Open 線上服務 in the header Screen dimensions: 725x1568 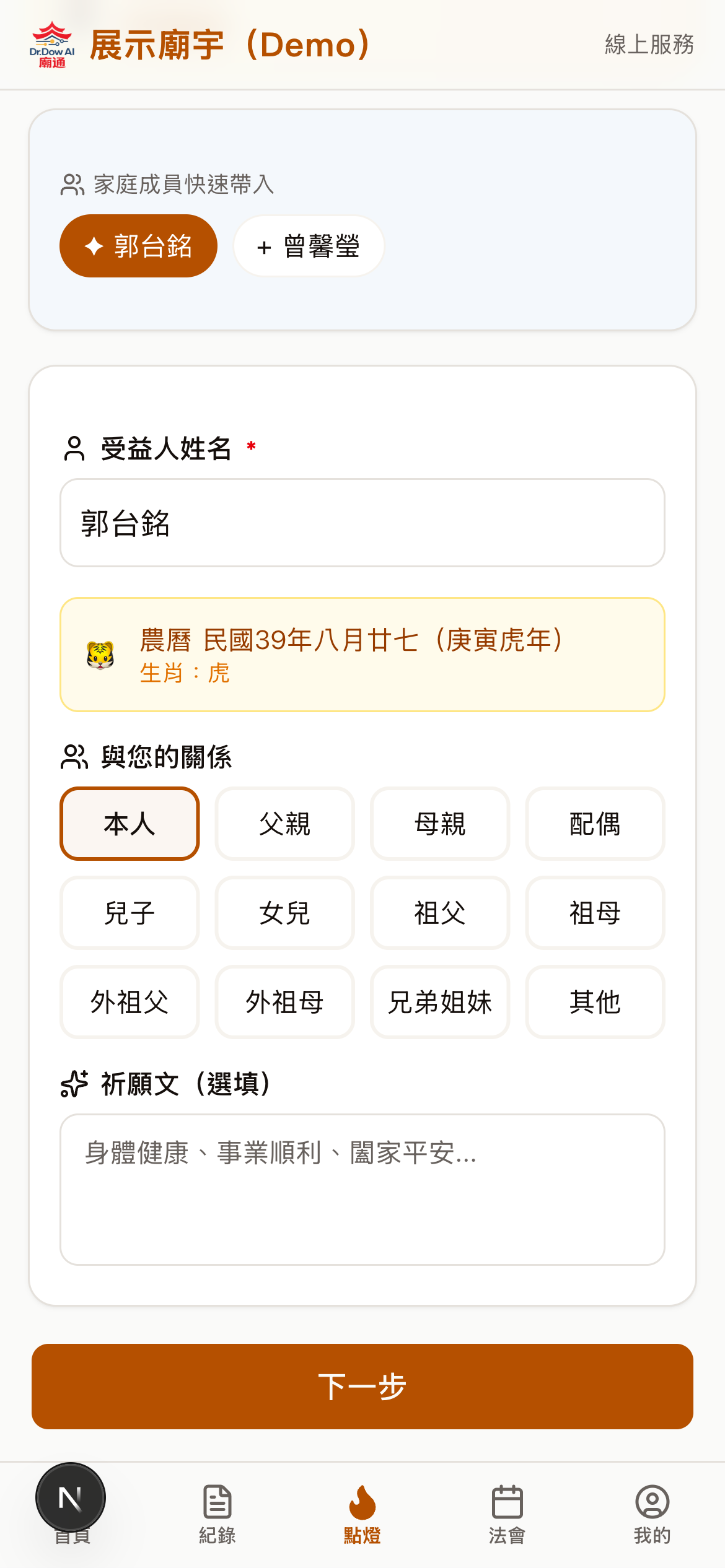(649, 45)
